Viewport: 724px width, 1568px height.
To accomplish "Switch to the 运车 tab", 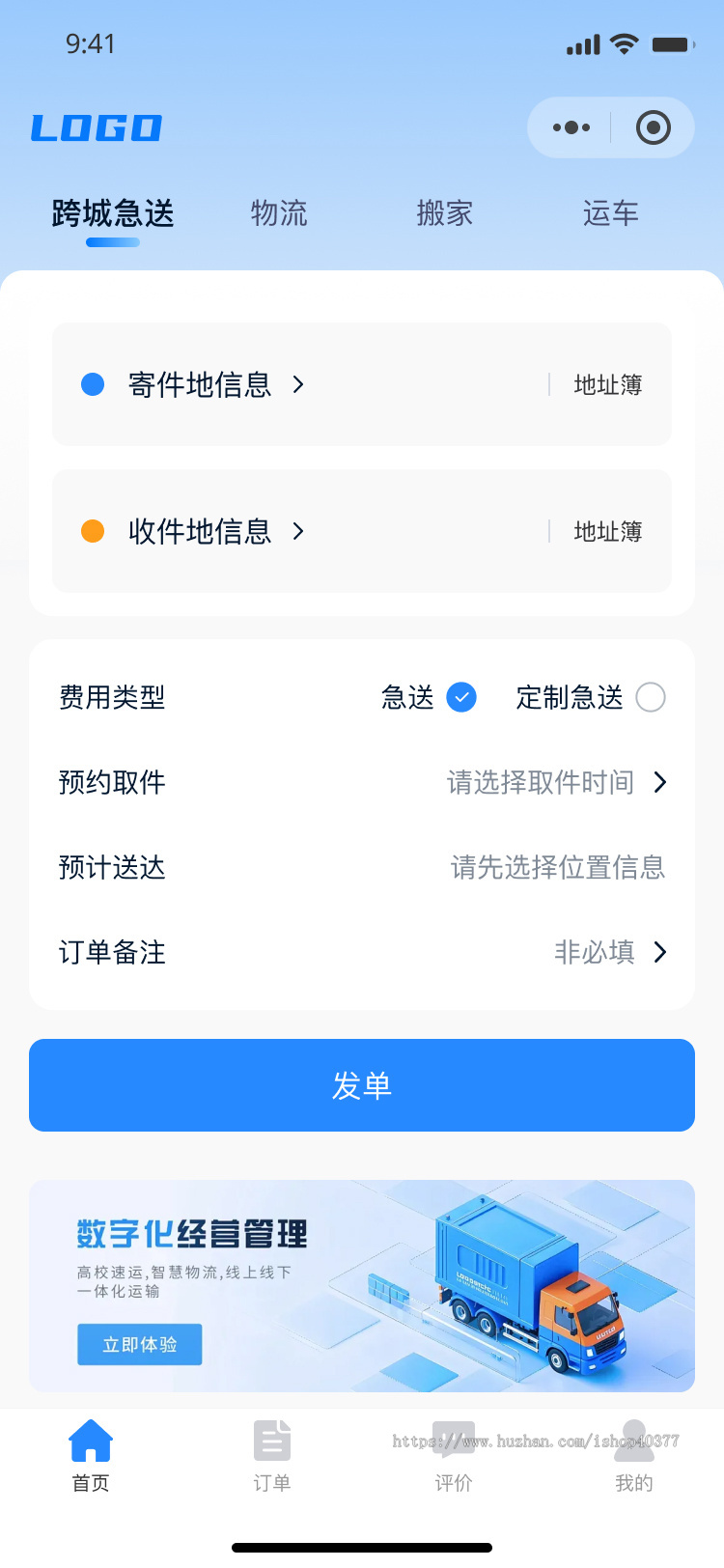I will click(x=610, y=213).
